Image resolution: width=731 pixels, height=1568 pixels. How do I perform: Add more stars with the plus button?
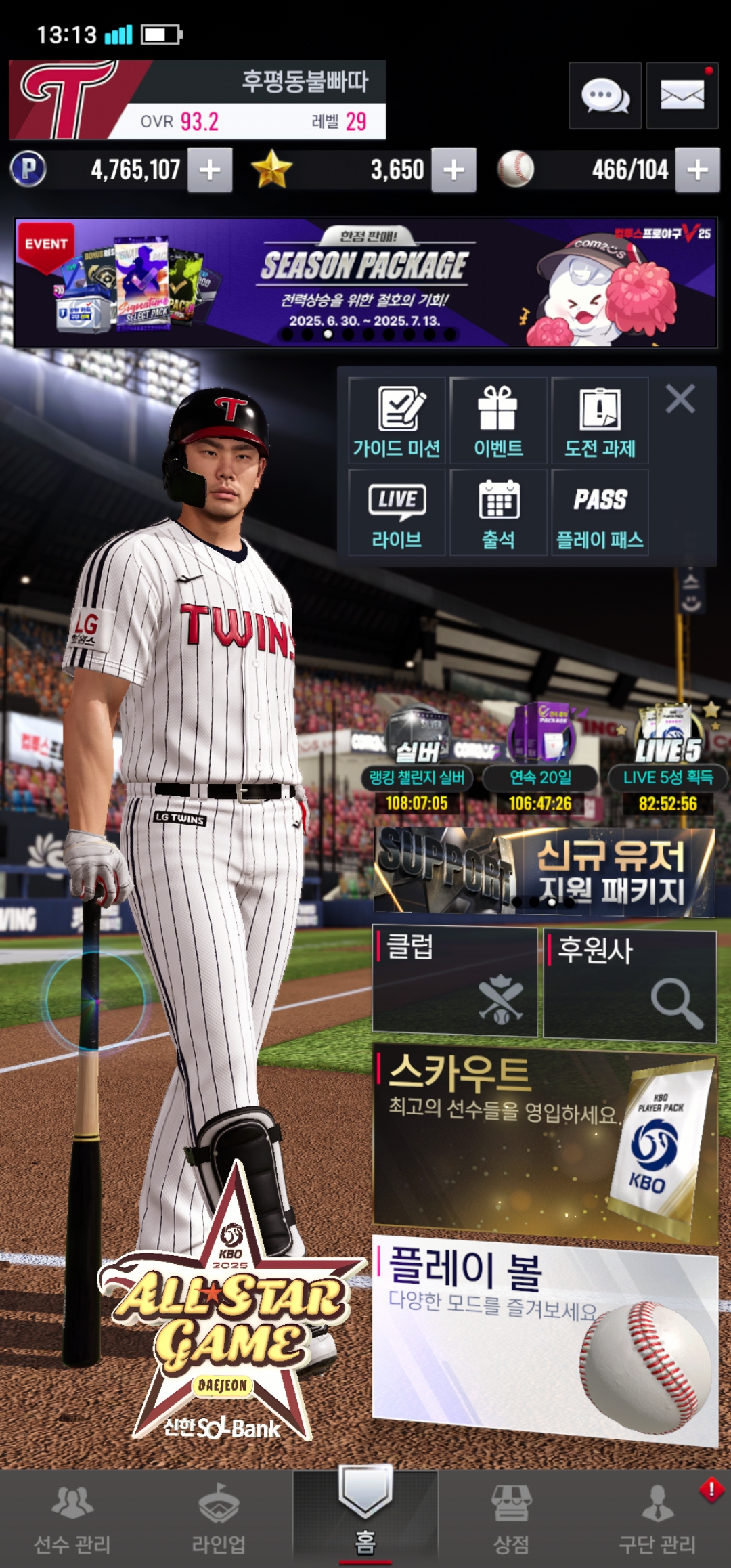click(453, 170)
